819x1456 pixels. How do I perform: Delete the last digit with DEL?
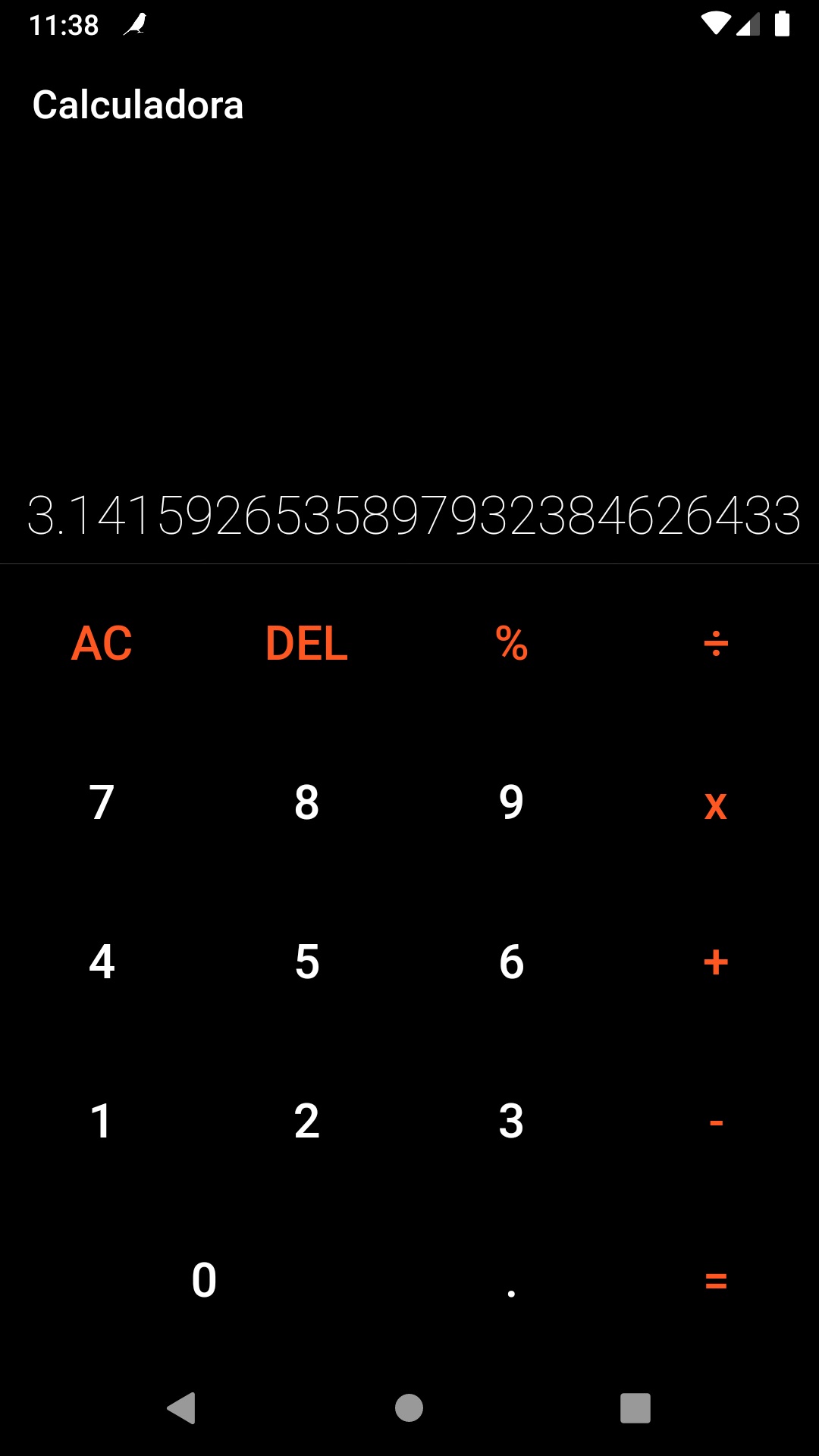[306, 644]
